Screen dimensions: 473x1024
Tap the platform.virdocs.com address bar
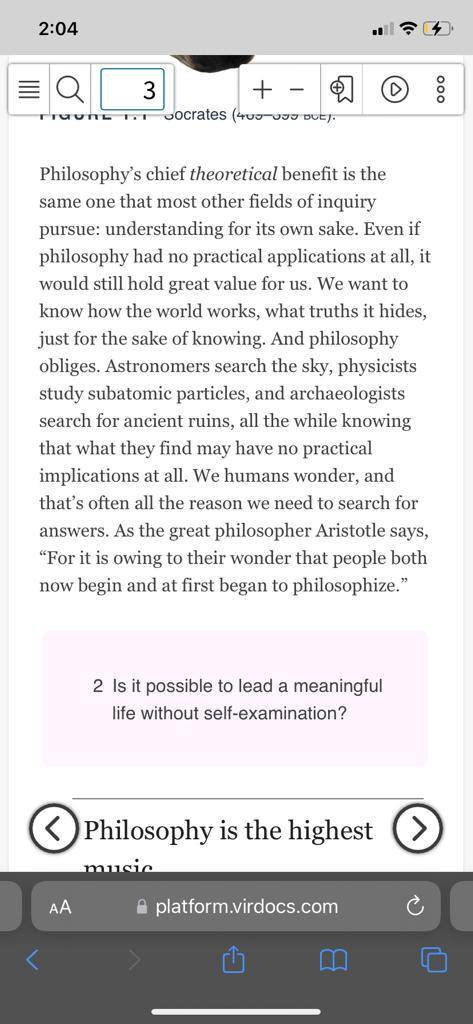coord(236,906)
